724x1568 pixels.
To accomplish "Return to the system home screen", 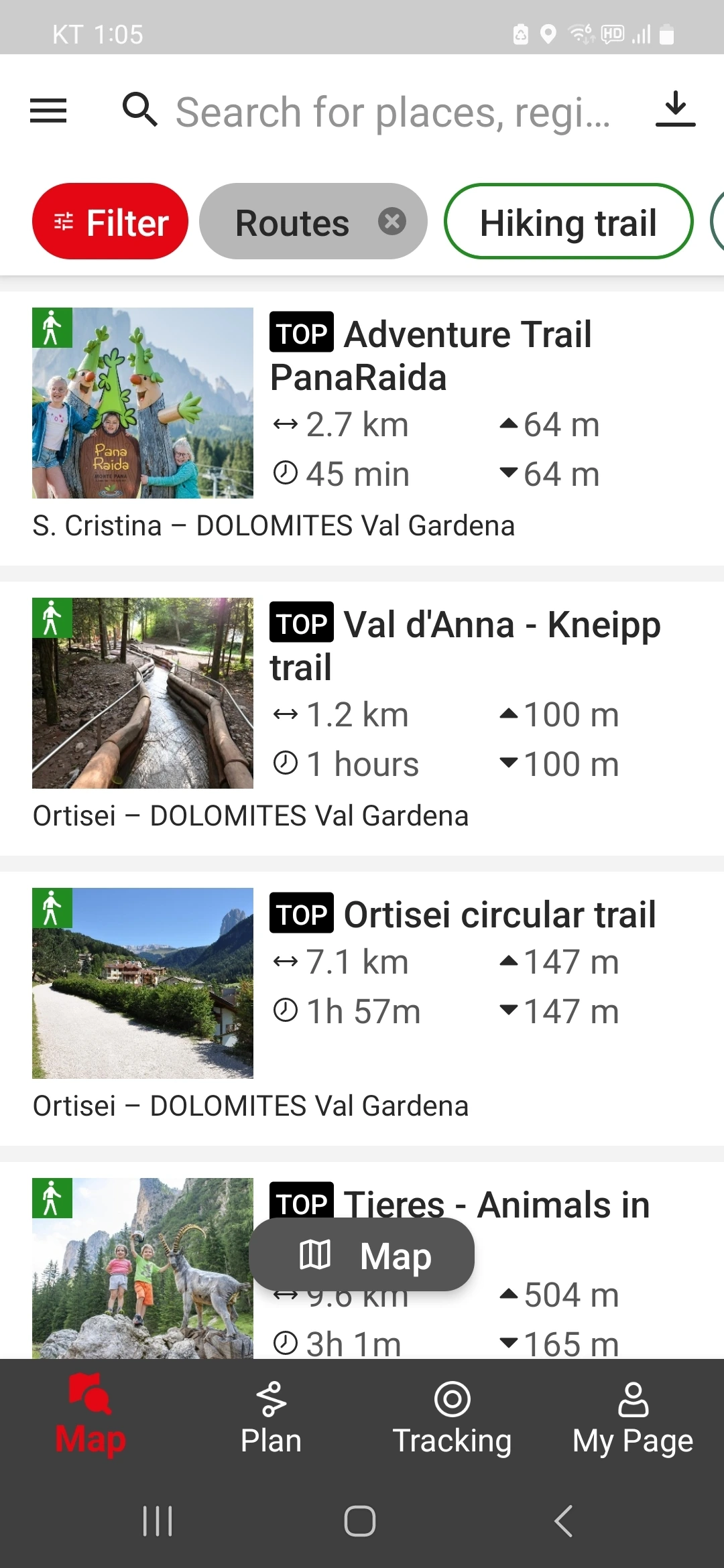I will pyautogui.click(x=360, y=1521).
